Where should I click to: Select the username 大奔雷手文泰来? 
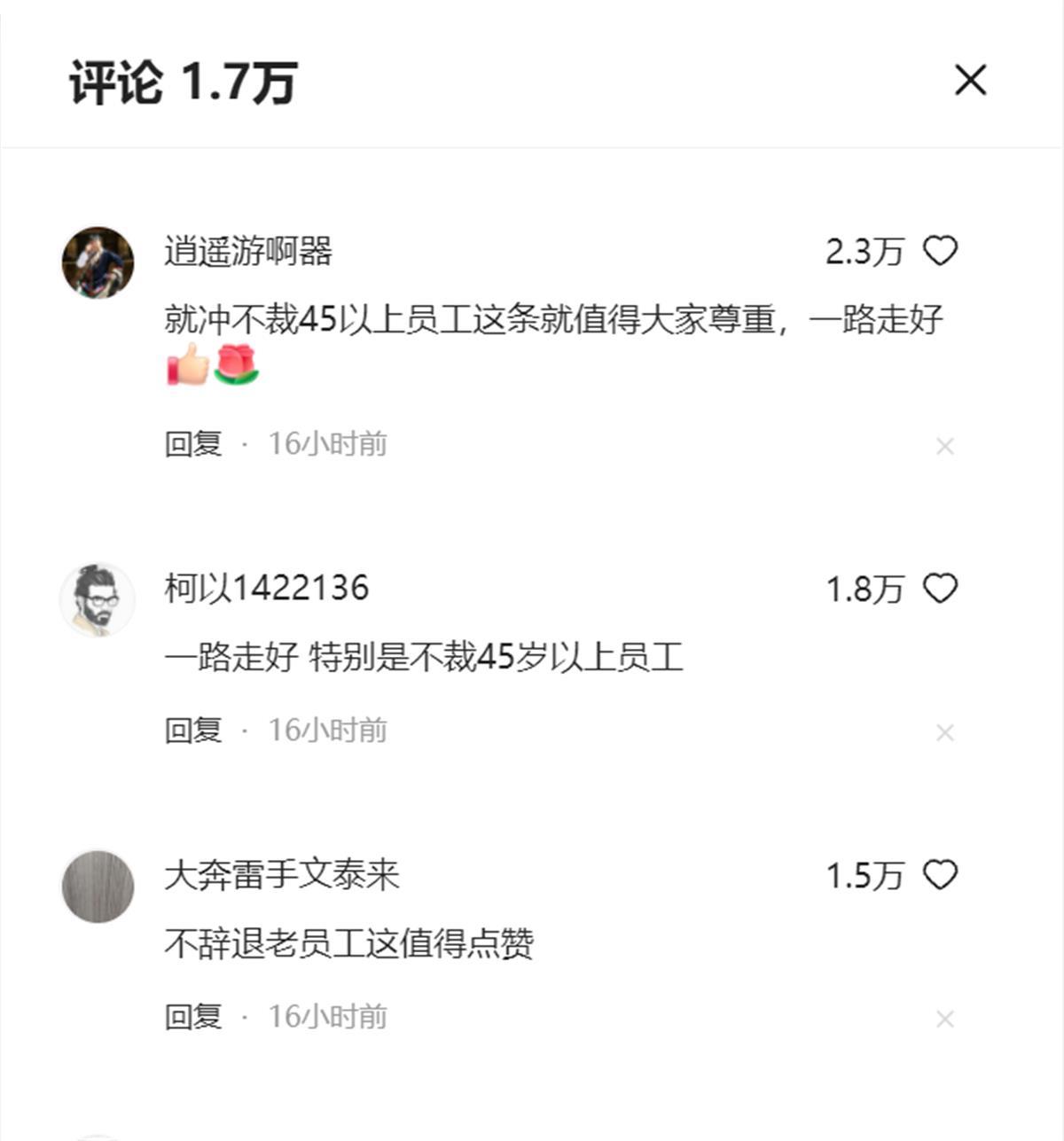pyautogui.click(x=284, y=875)
